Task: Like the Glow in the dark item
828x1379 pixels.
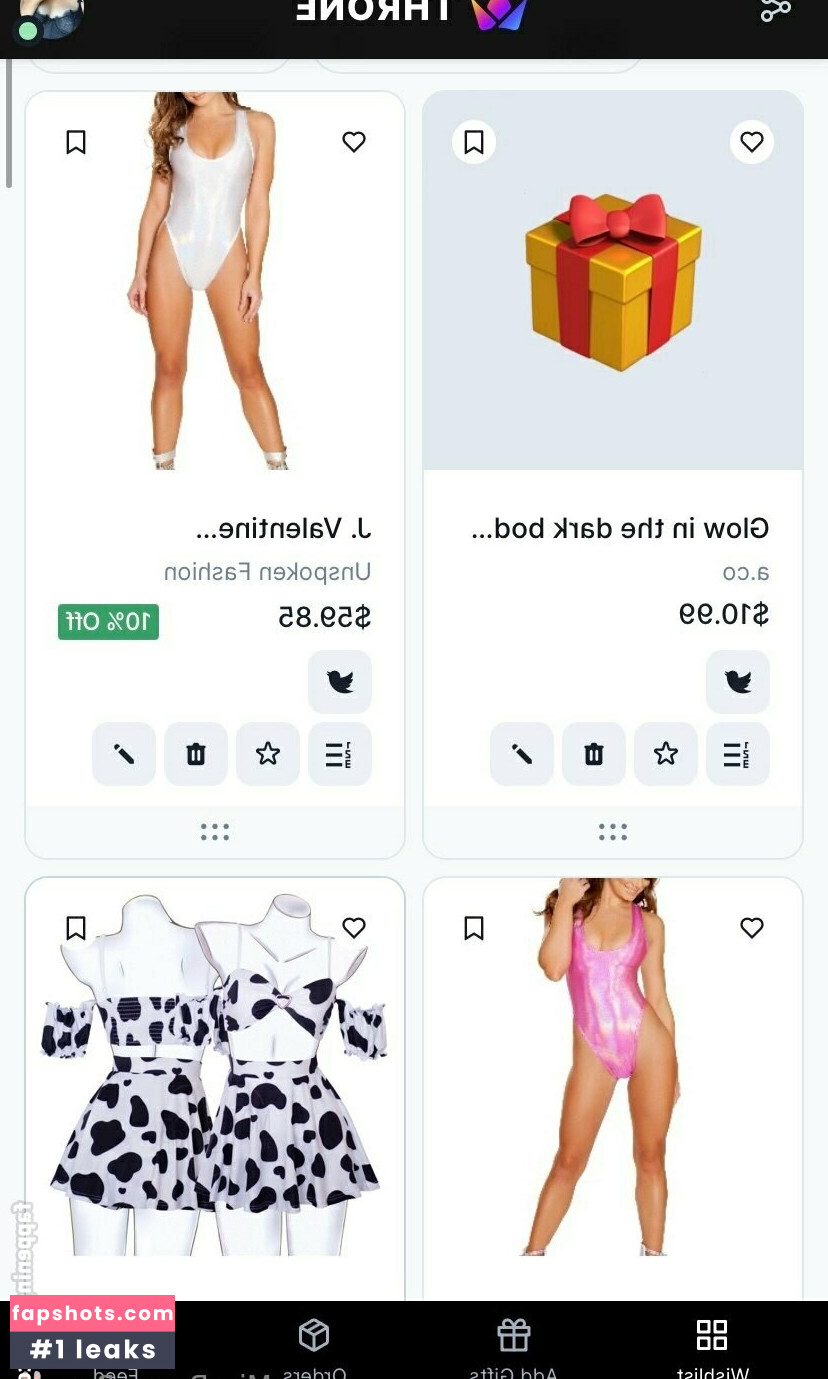Action: point(752,142)
